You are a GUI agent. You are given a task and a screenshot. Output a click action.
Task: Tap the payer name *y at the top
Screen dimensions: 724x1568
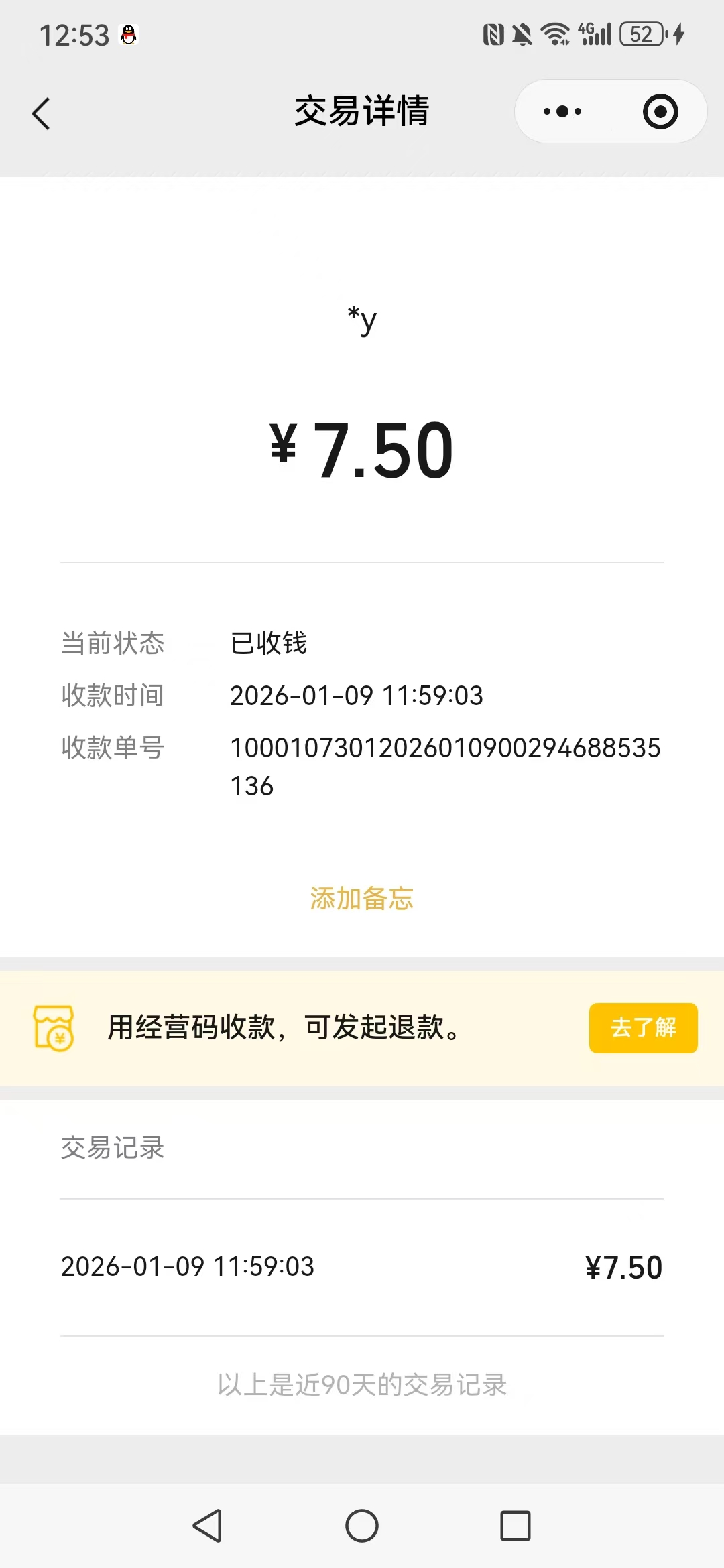(361, 320)
